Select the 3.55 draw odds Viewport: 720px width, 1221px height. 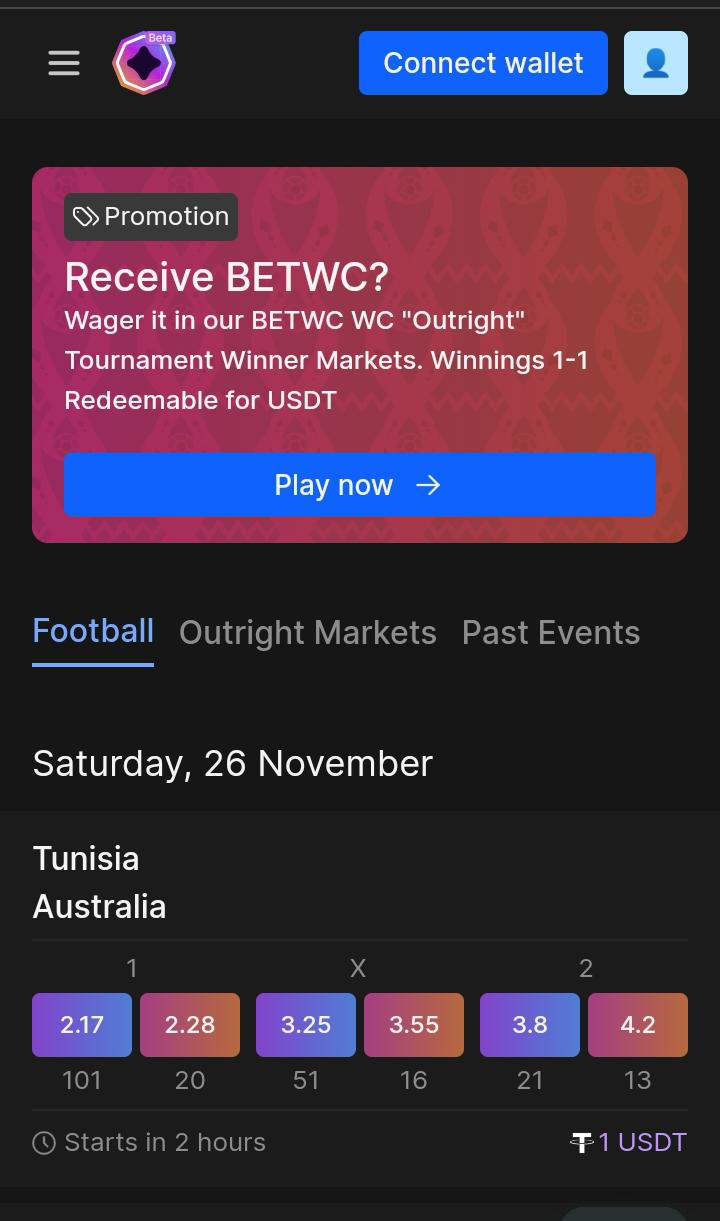414,1025
